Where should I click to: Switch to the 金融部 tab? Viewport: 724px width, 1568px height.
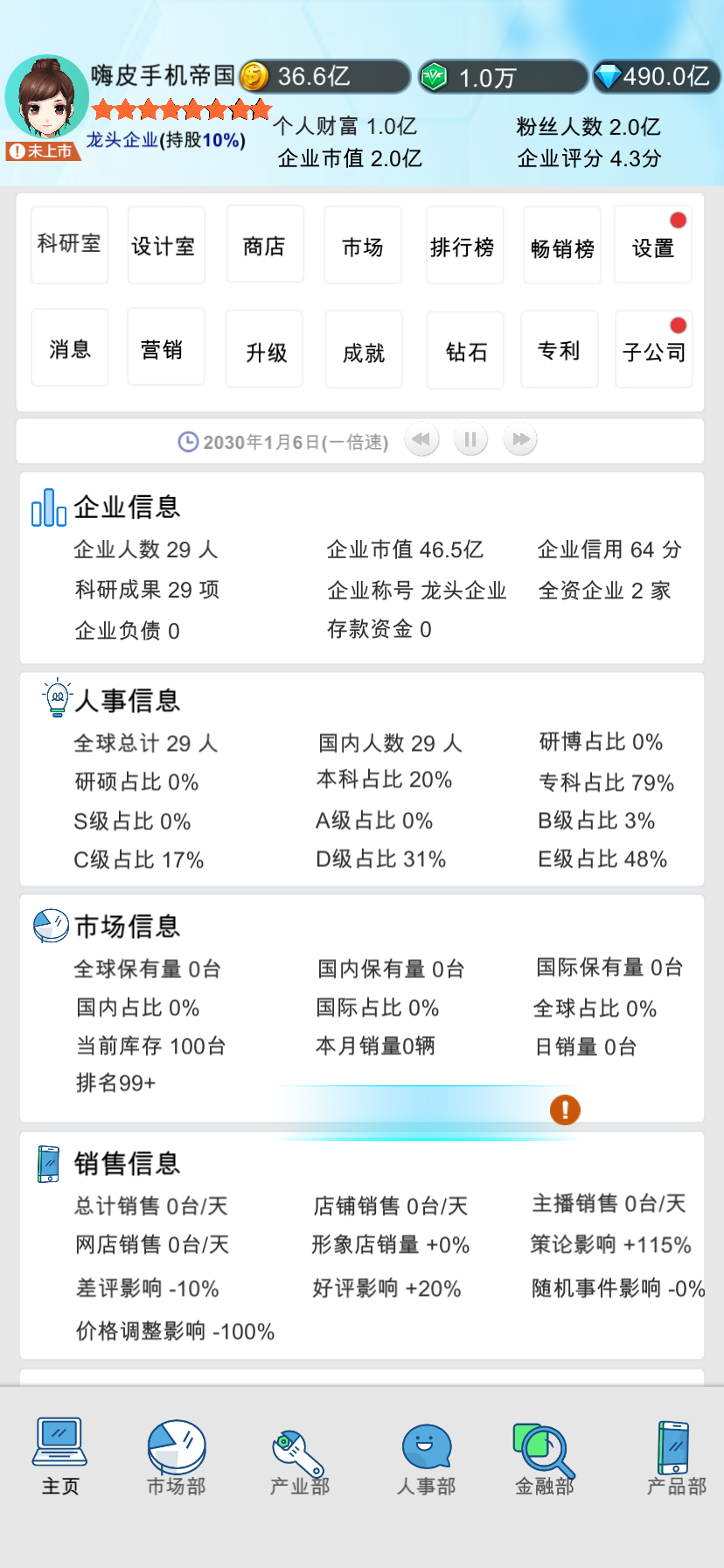point(545,1458)
